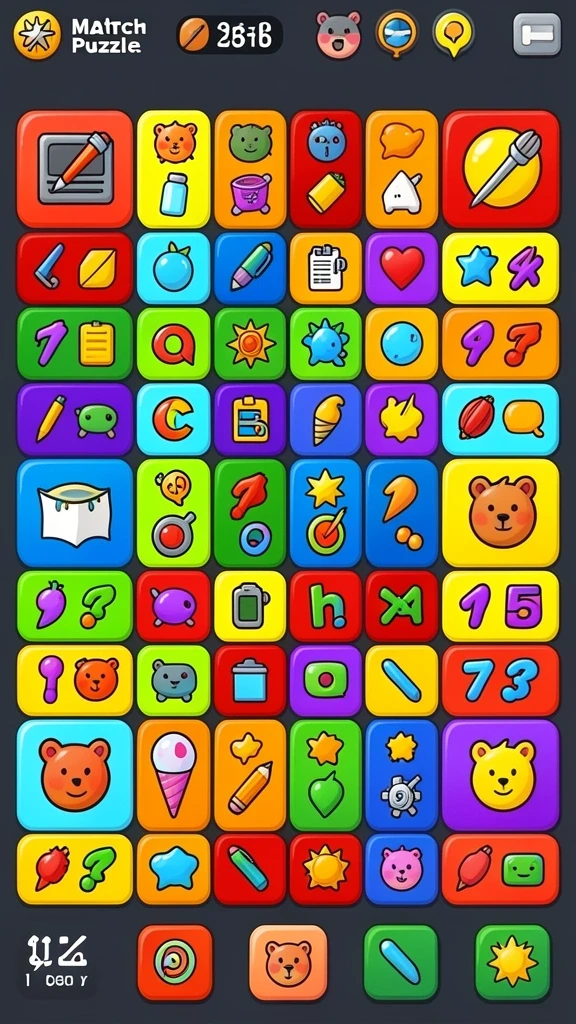Select the blue tile with the white paper box
576x1024 pixels.
[75, 513]
